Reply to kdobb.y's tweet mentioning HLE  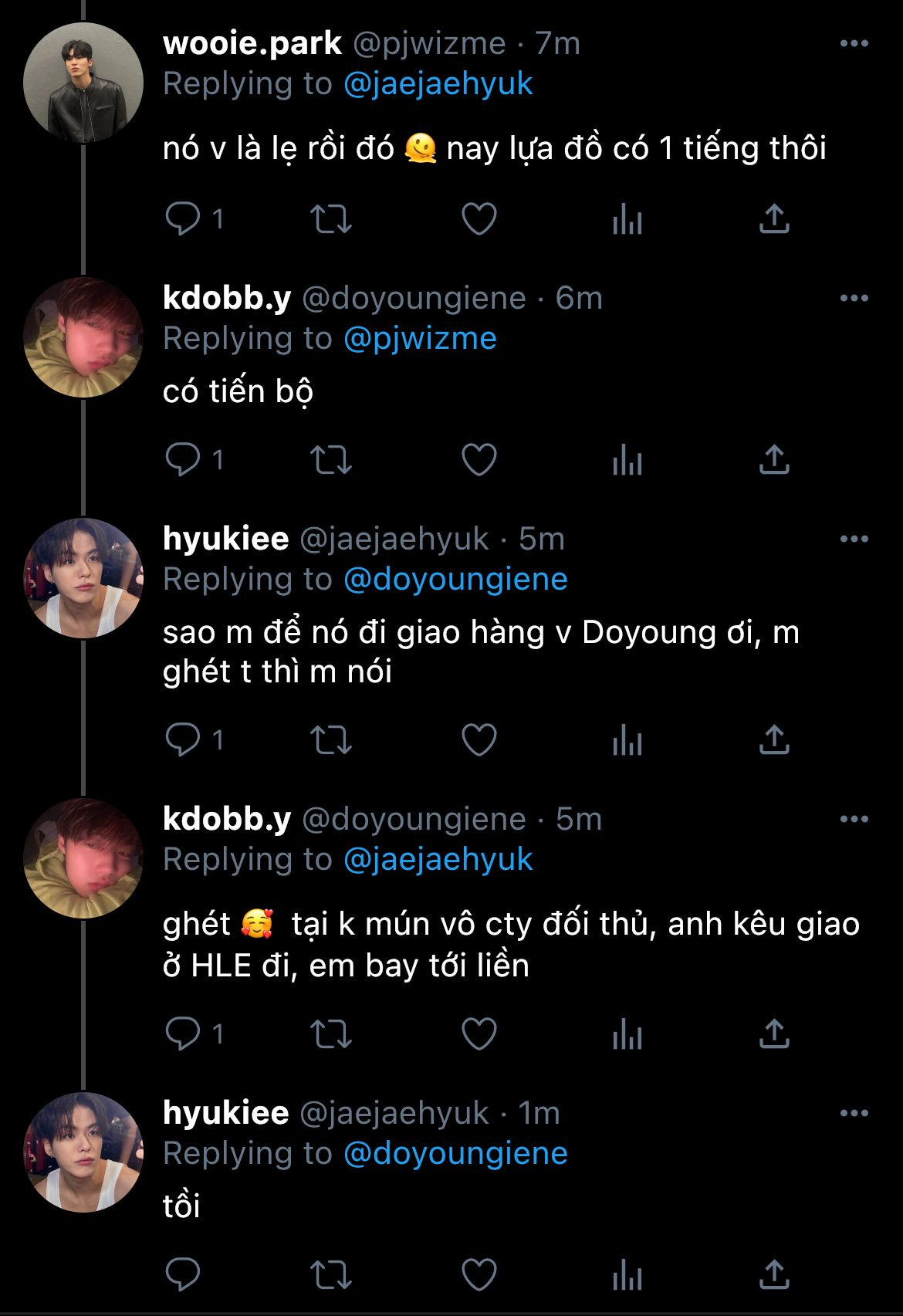[183, 1034]
